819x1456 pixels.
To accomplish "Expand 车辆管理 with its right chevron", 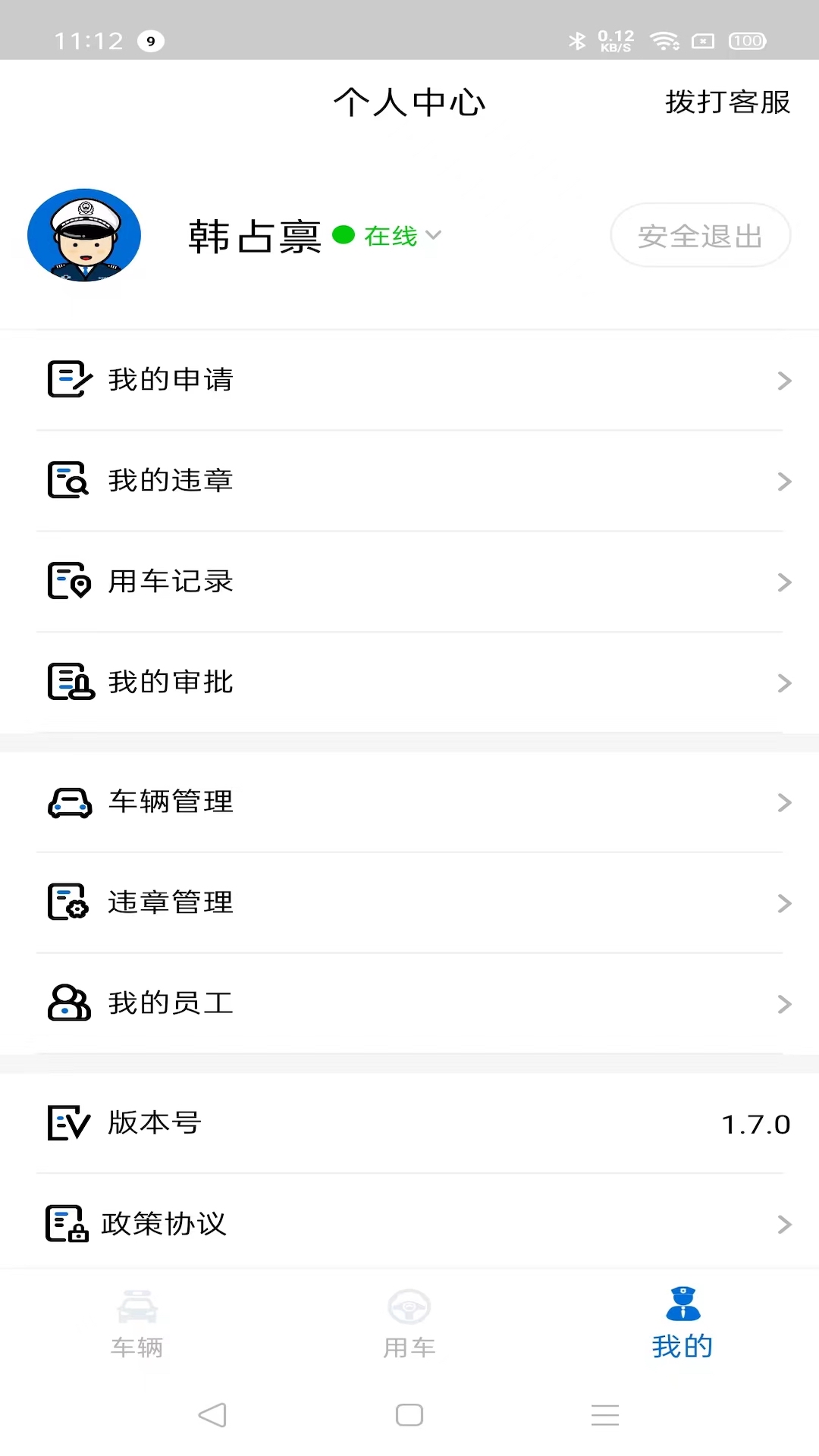I will click(784, 802).
